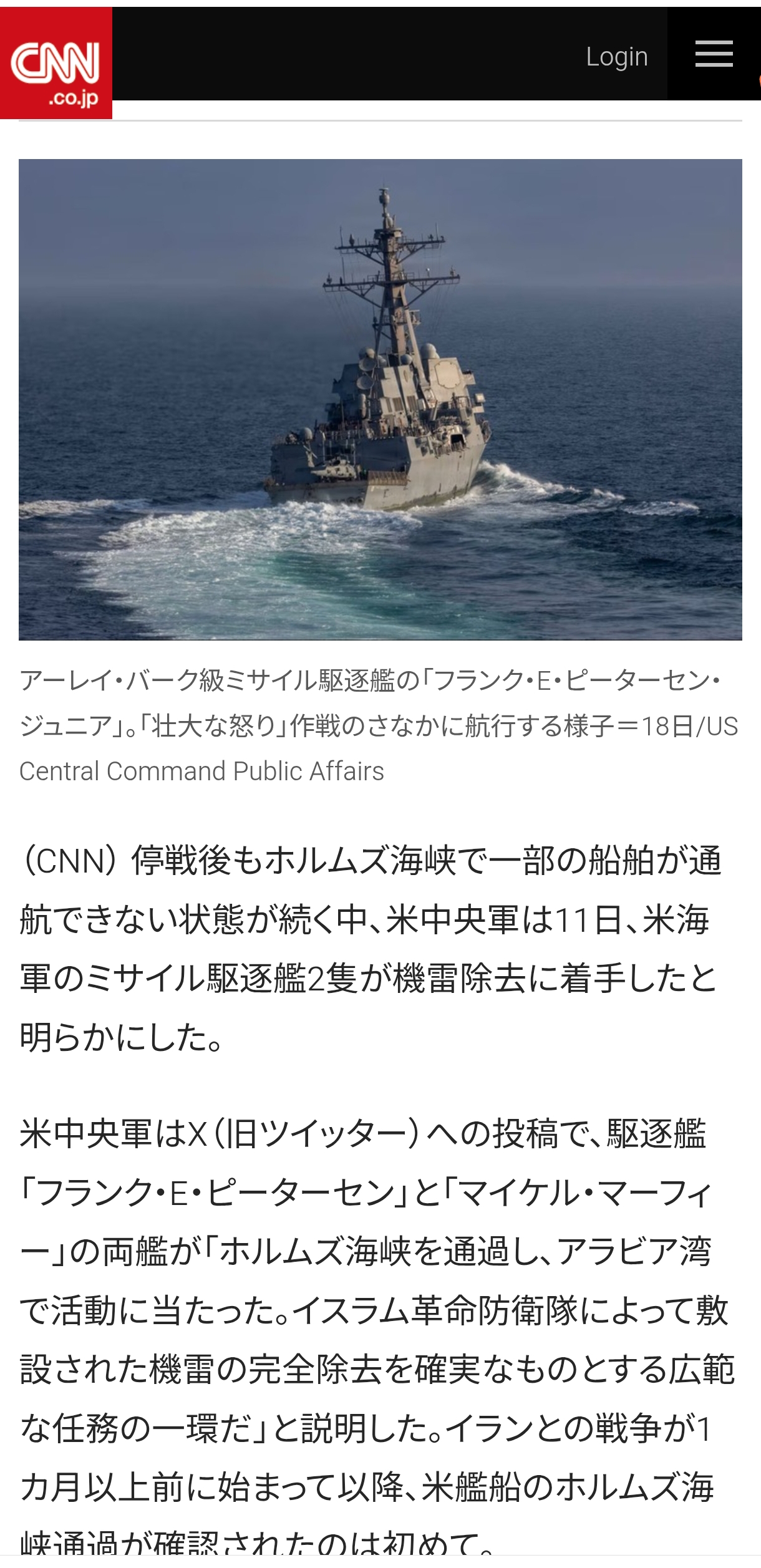The height and width of the screenshot is (1568, 761).
Task: Tap the Login link
Action: click(x=616, y=57)
